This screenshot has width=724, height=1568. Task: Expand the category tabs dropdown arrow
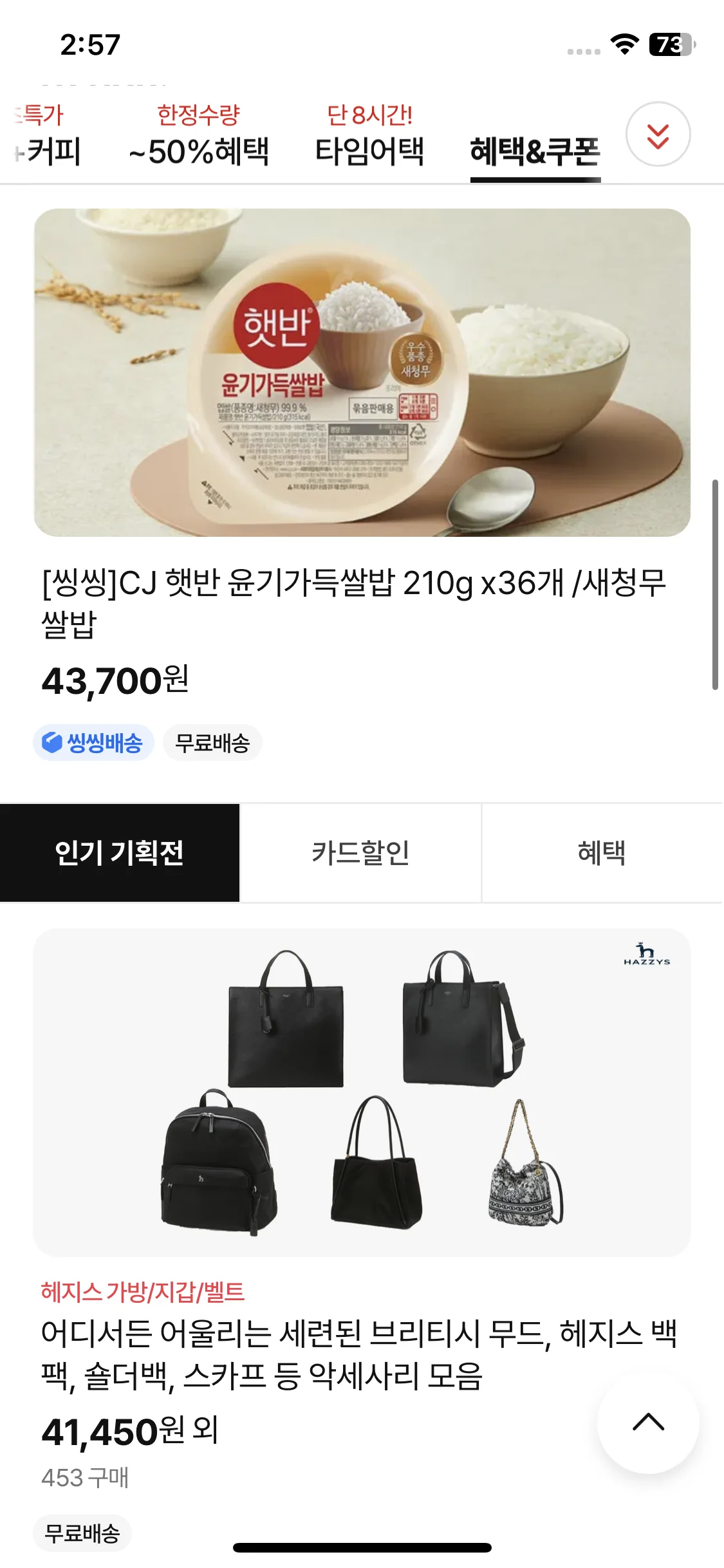coord(658,135)
